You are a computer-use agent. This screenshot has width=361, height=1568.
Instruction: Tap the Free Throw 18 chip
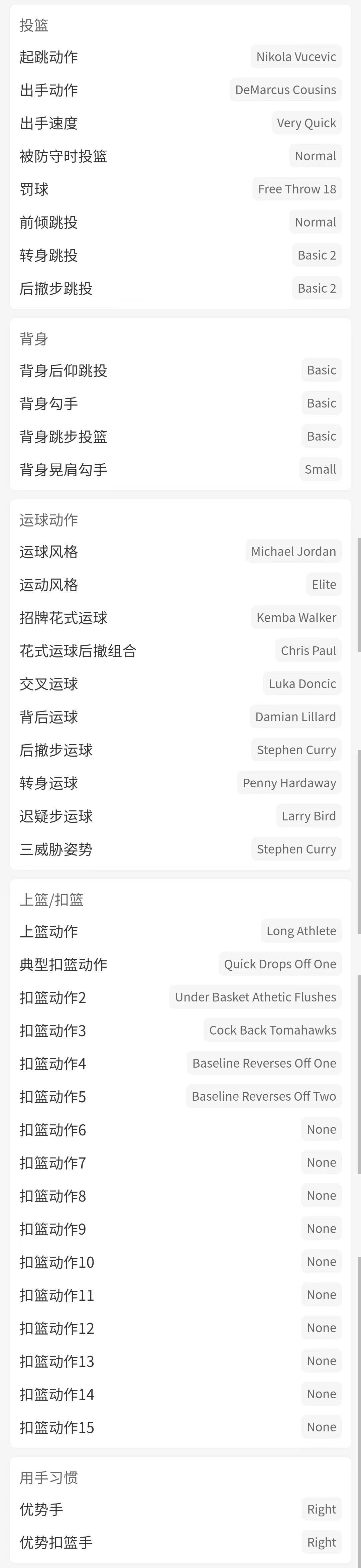pos(296,189)
